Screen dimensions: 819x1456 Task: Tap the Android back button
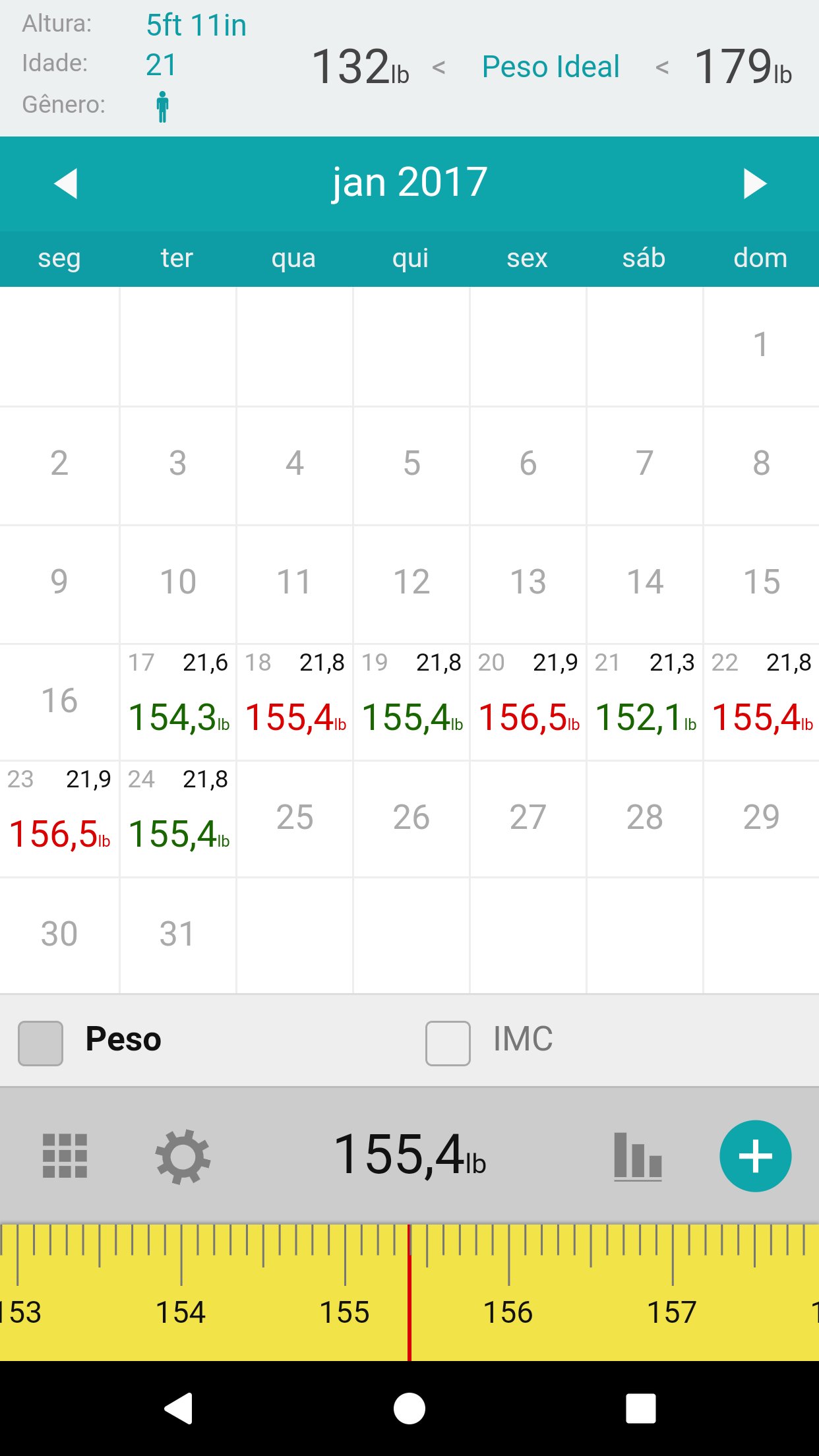point(178,1409)
